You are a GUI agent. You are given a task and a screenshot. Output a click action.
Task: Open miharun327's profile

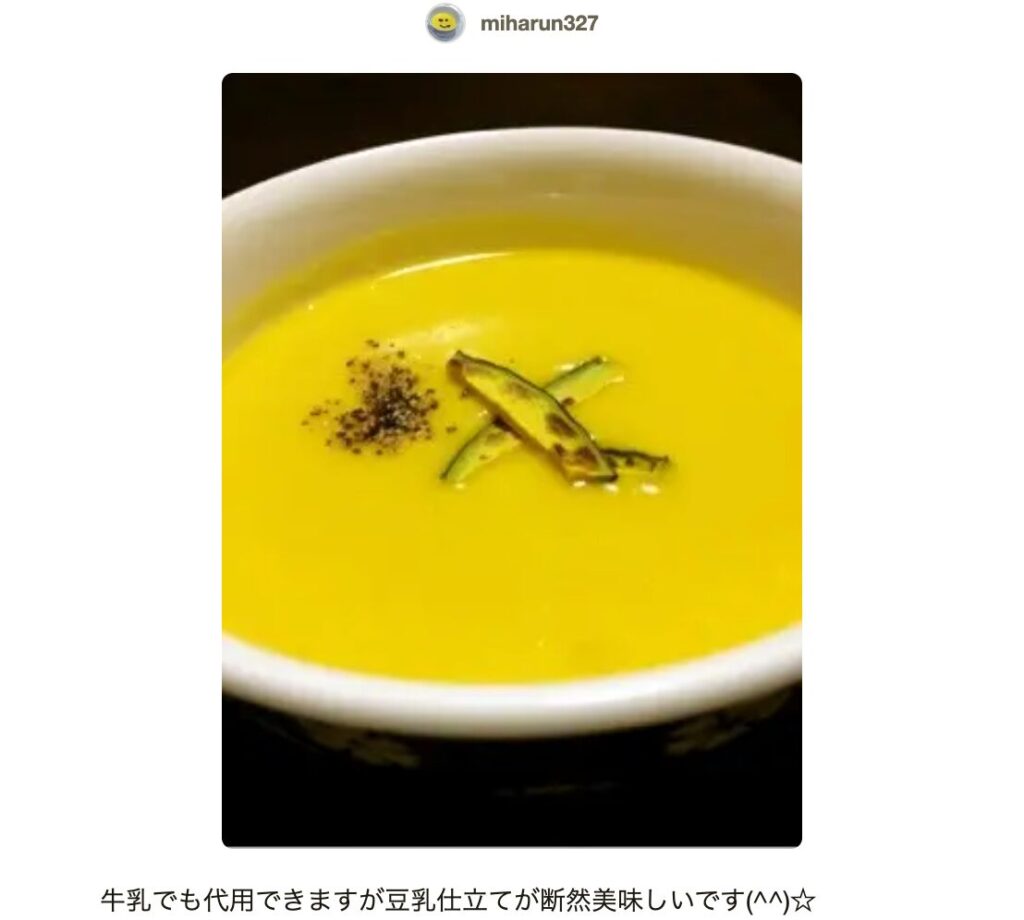click(x=538, y=23)
